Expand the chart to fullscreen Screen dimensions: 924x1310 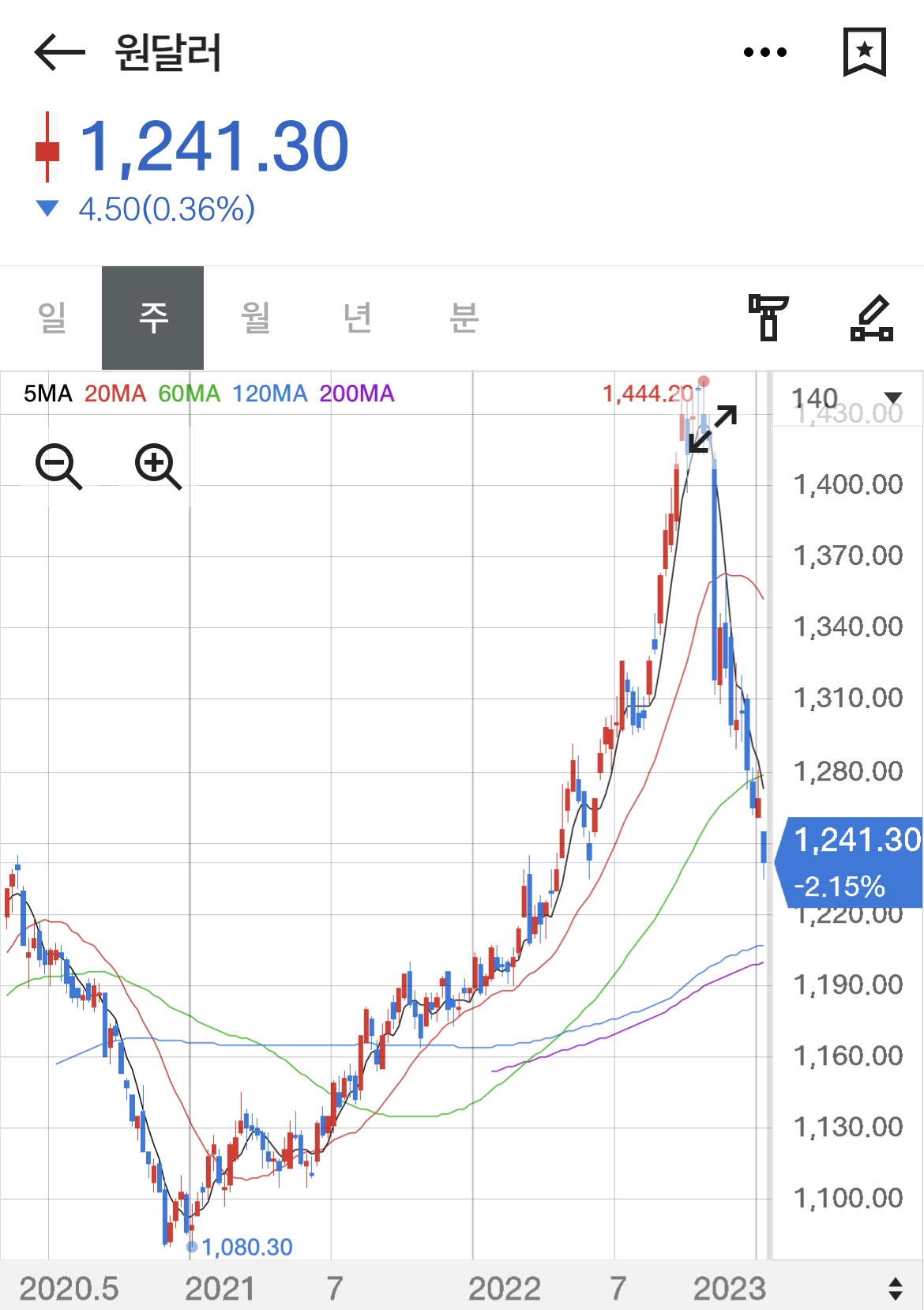tap(712, 429)
